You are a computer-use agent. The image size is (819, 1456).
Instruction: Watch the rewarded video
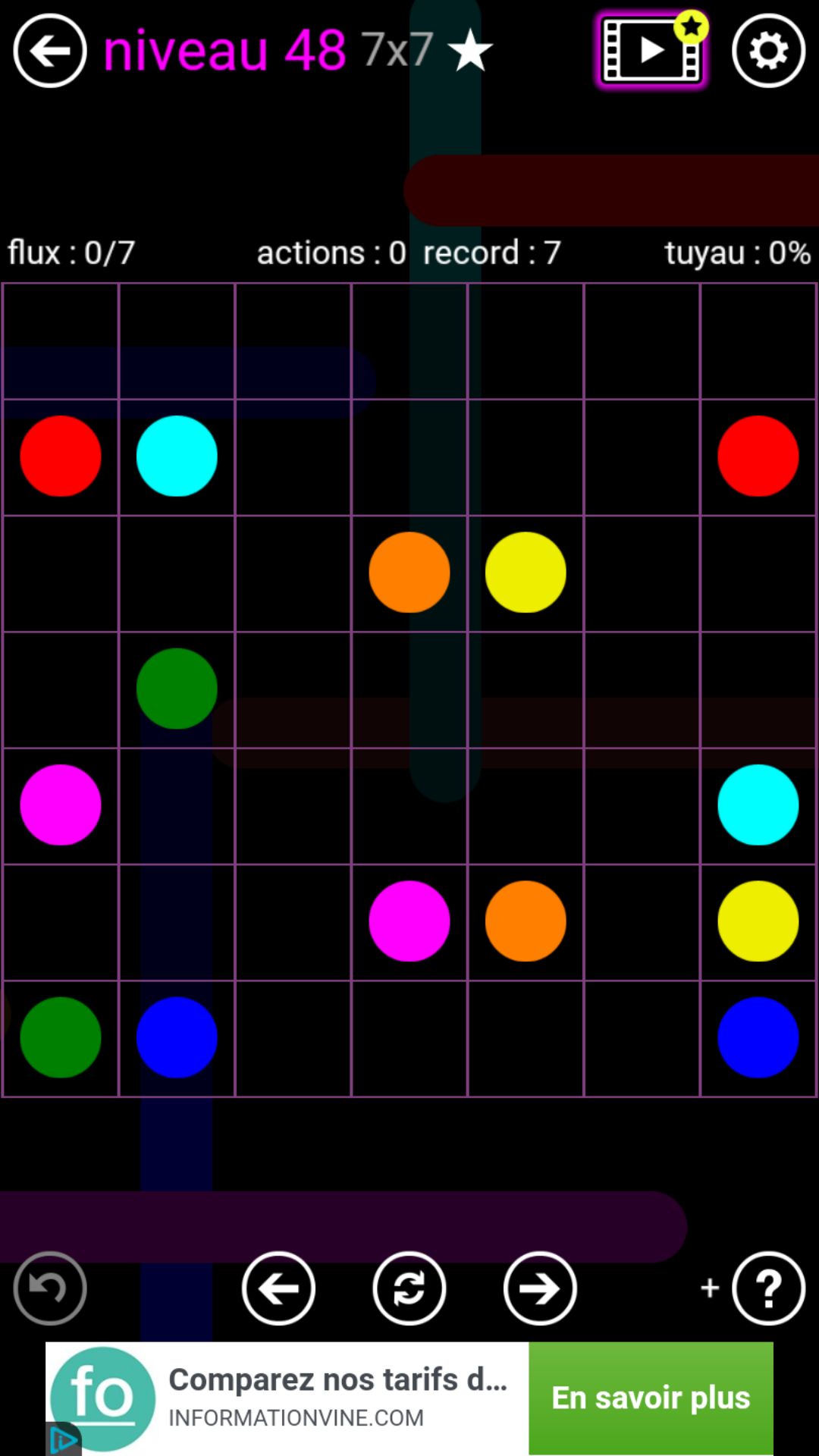(x=651, y=51)
